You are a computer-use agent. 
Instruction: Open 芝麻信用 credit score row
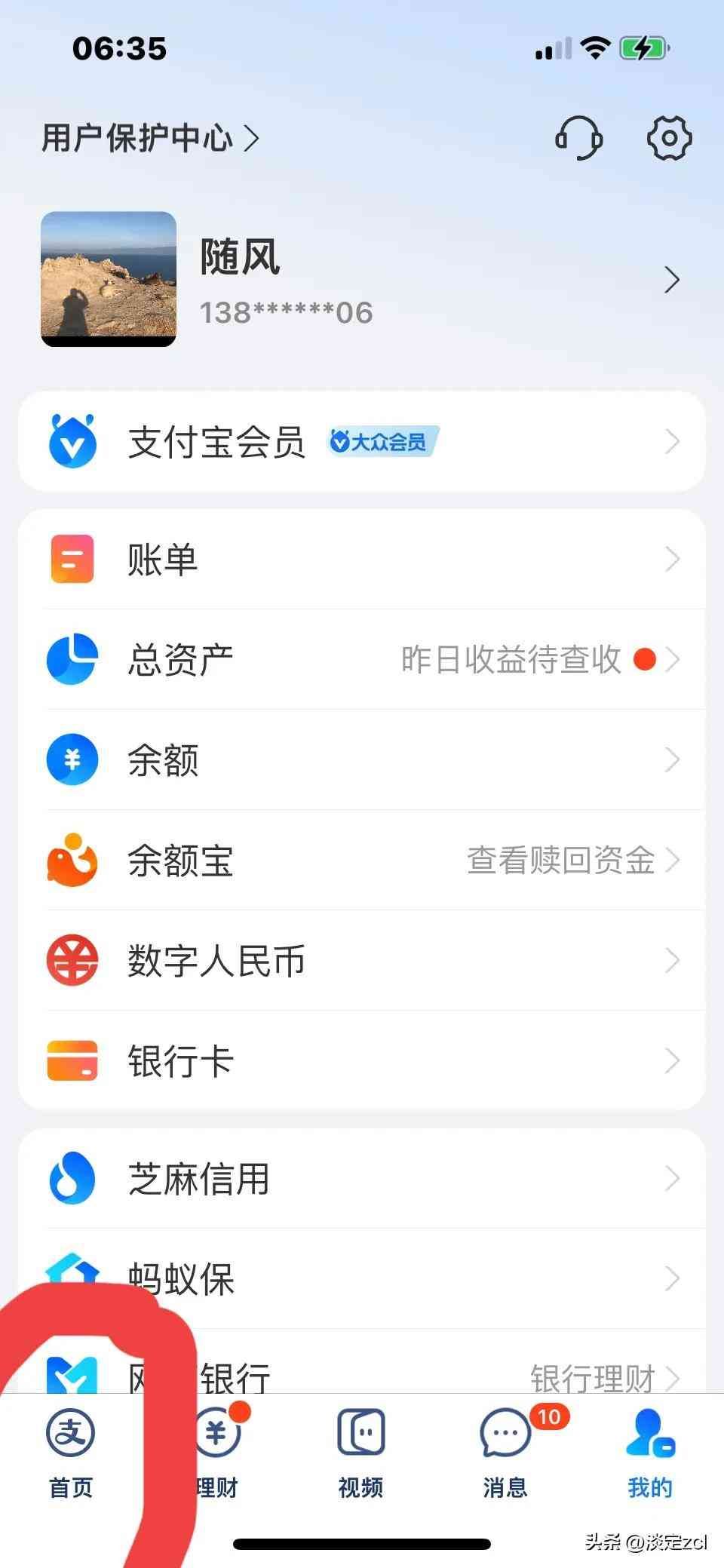pos(362,1178)
